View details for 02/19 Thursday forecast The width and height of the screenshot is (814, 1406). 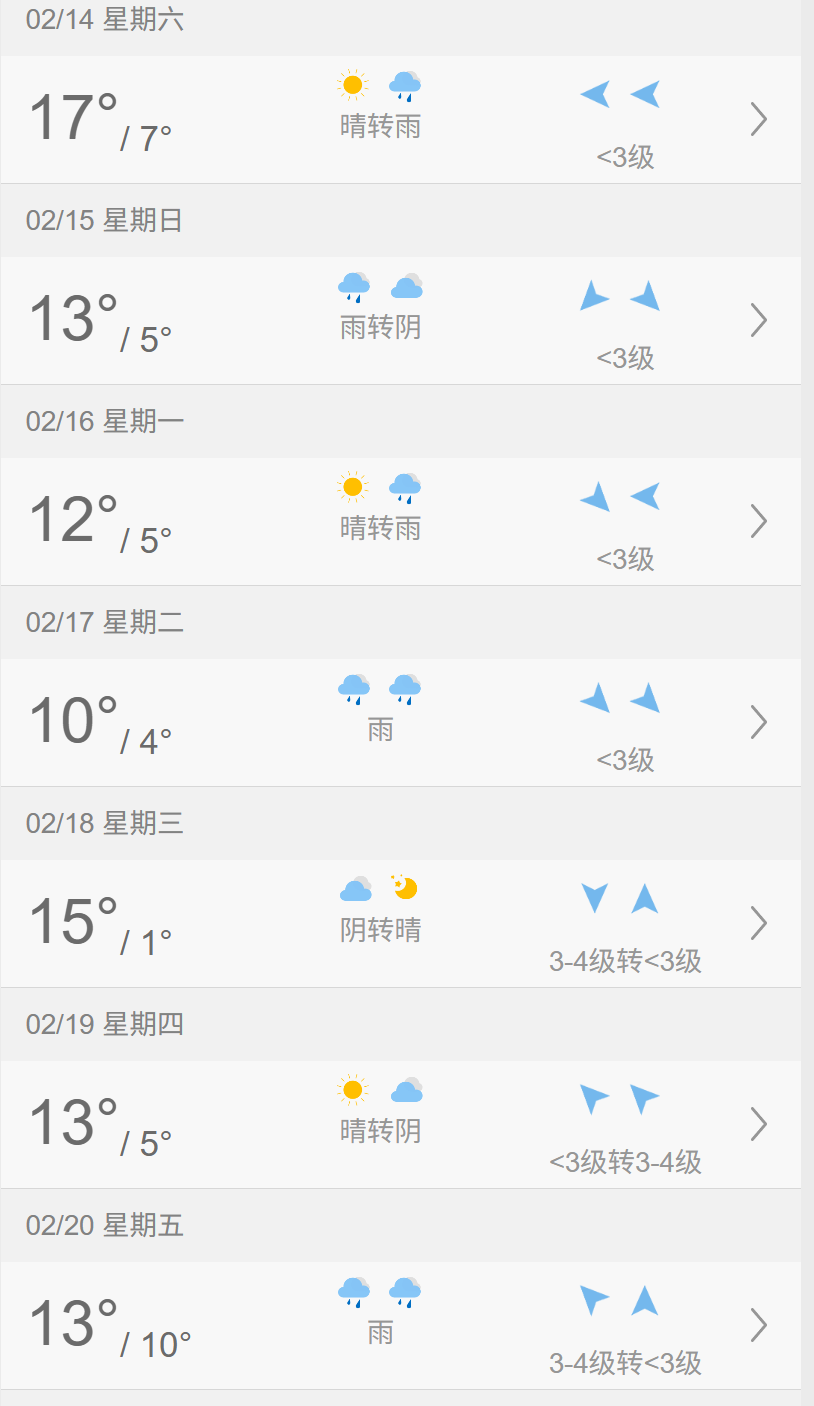[x=400, y=1125]
